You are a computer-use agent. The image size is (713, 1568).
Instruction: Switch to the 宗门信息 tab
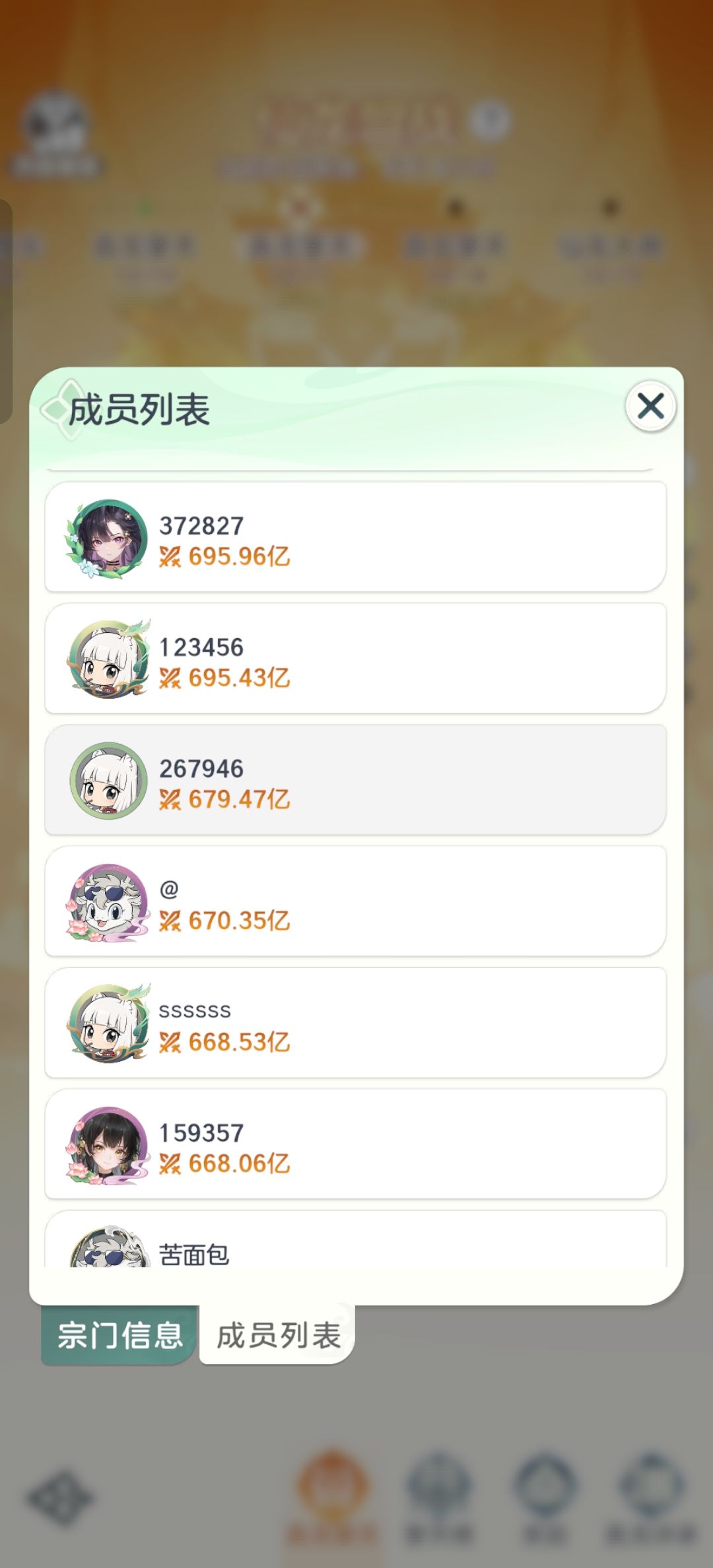point(119,1334)
